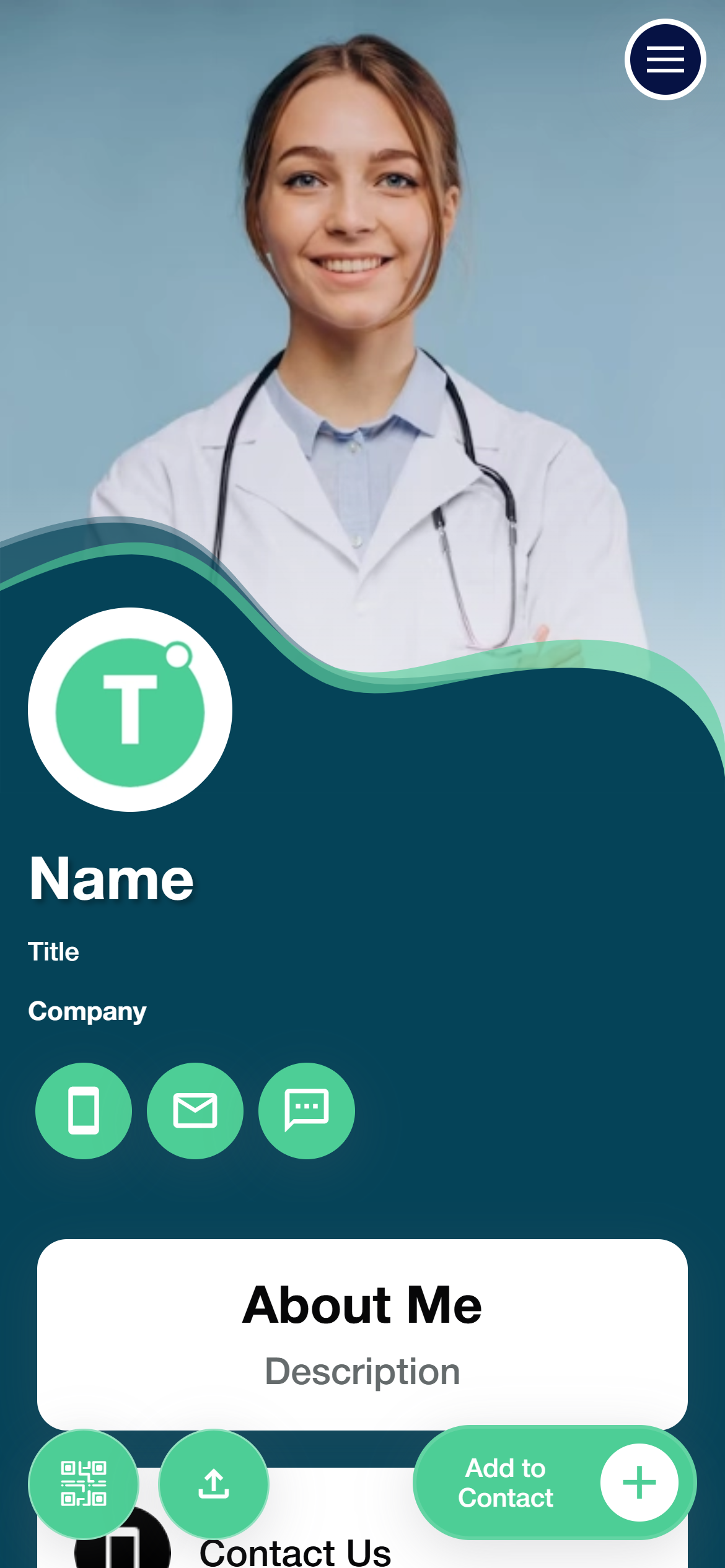Show the QR code

click(x=84, y=1484)
